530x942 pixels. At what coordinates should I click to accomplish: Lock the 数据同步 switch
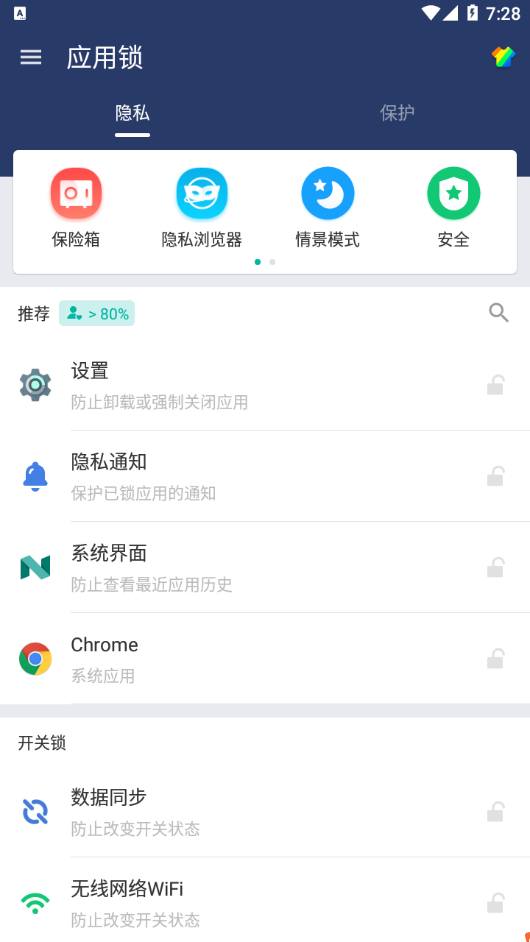point(495,812)
